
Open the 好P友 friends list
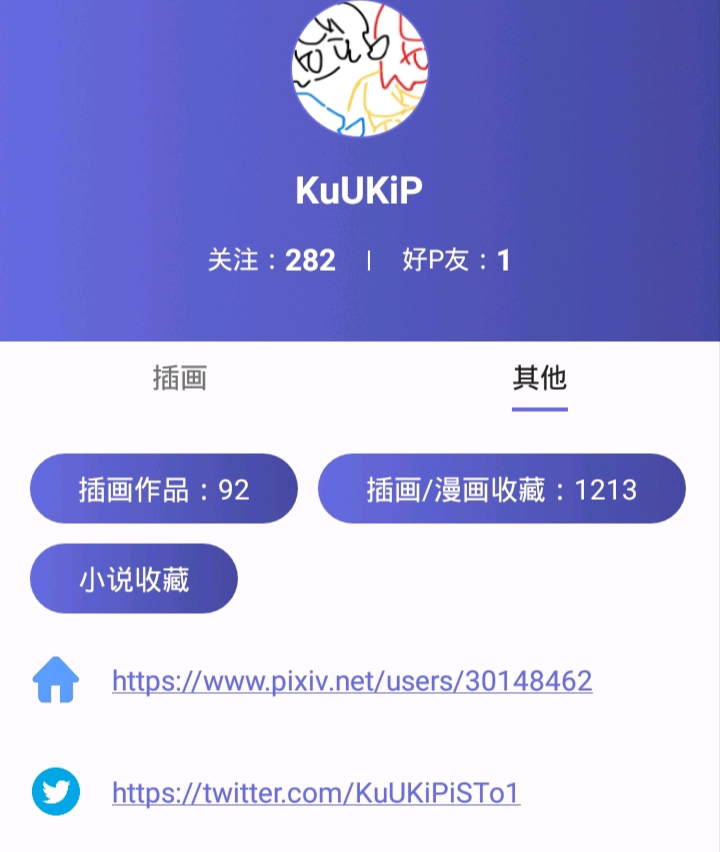[x=456, y=261]
